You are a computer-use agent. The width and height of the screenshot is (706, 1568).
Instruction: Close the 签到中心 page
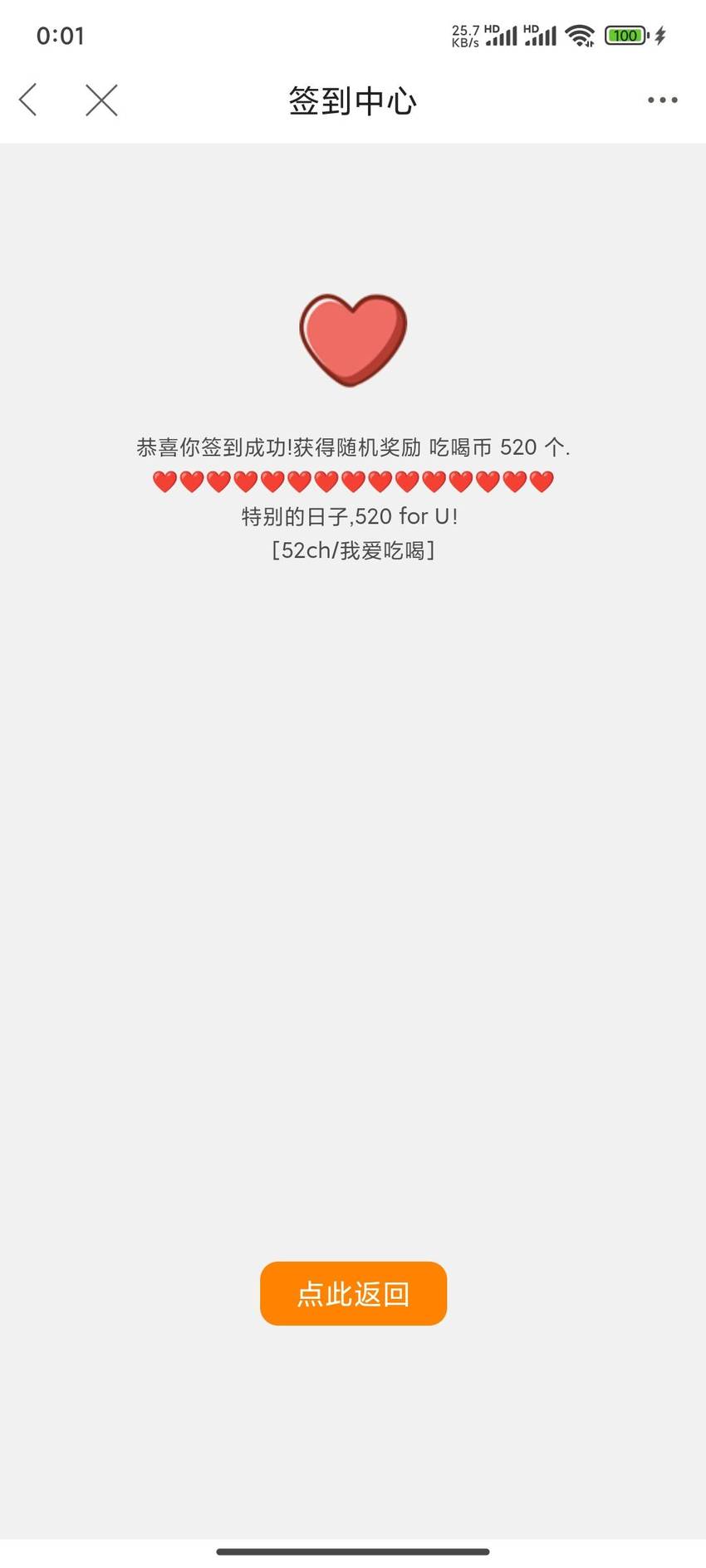click(x=101, y=100)
